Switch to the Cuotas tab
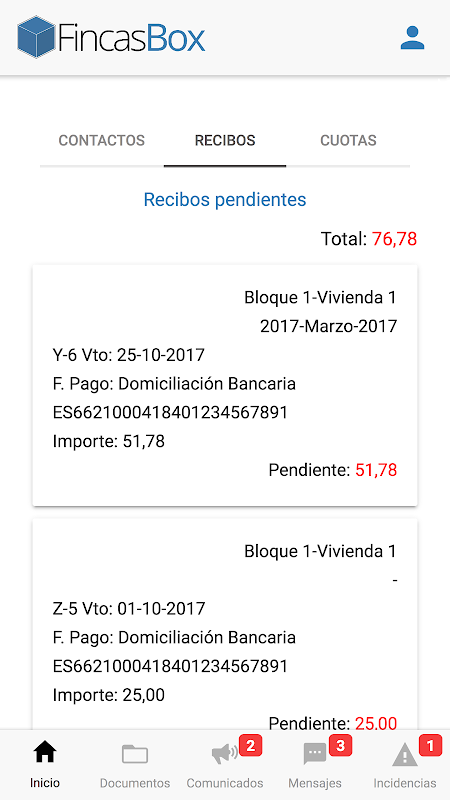Viewport: 450px width, 800px height. [x=348, y=140]
